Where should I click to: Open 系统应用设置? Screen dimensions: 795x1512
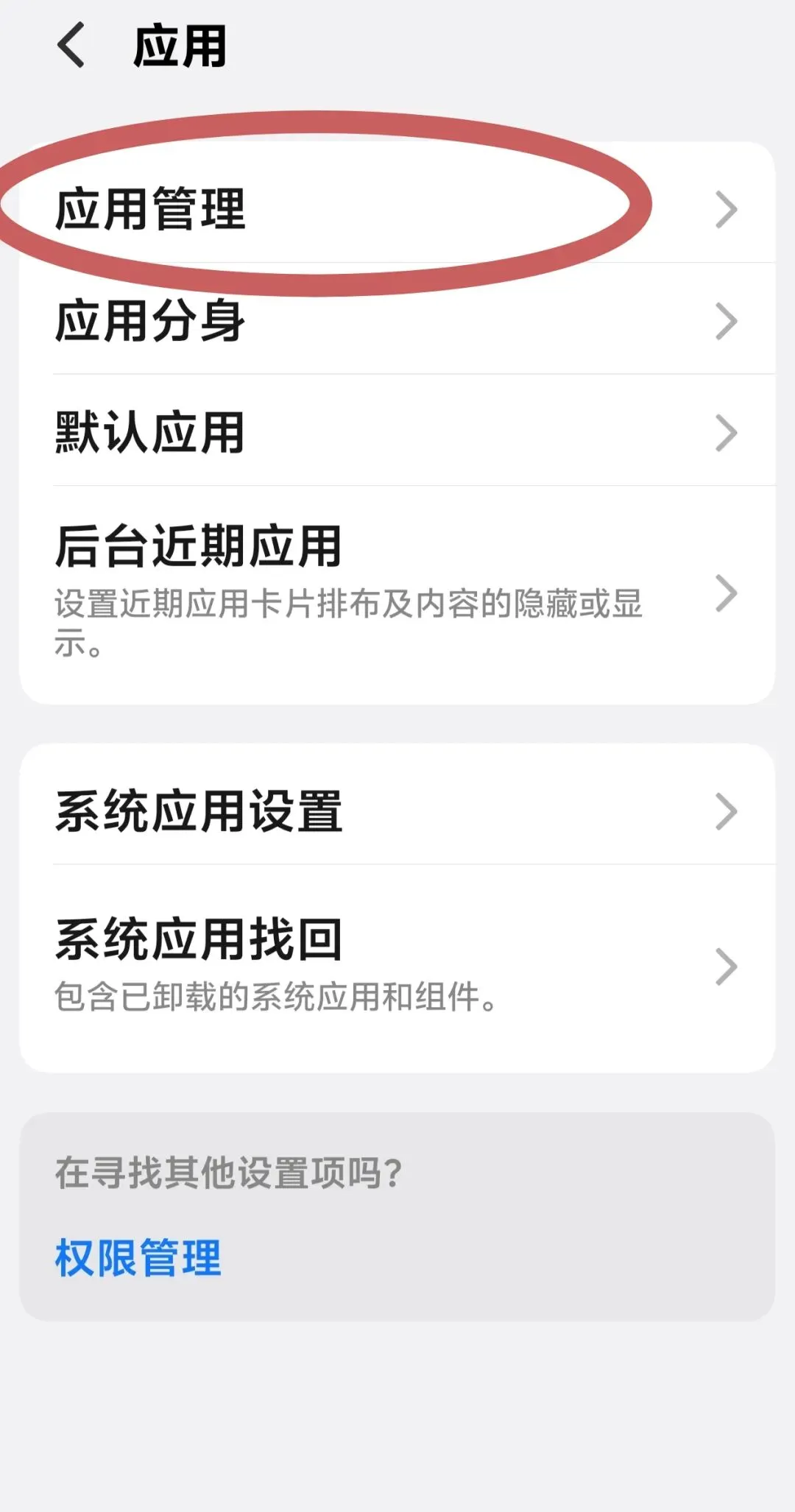point(397,810)
